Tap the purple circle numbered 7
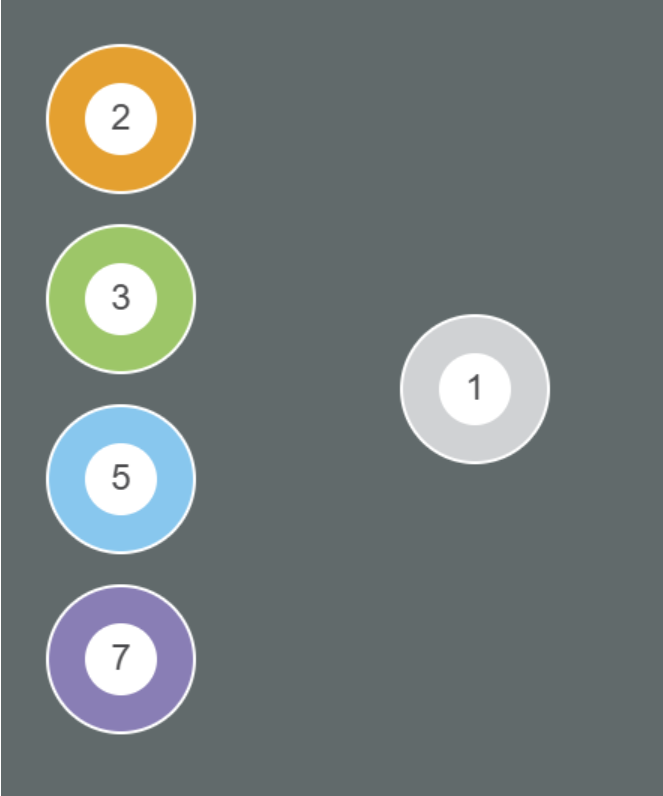Image resolution: width=663 pixels, height=796 pixels. coord(121,658)
